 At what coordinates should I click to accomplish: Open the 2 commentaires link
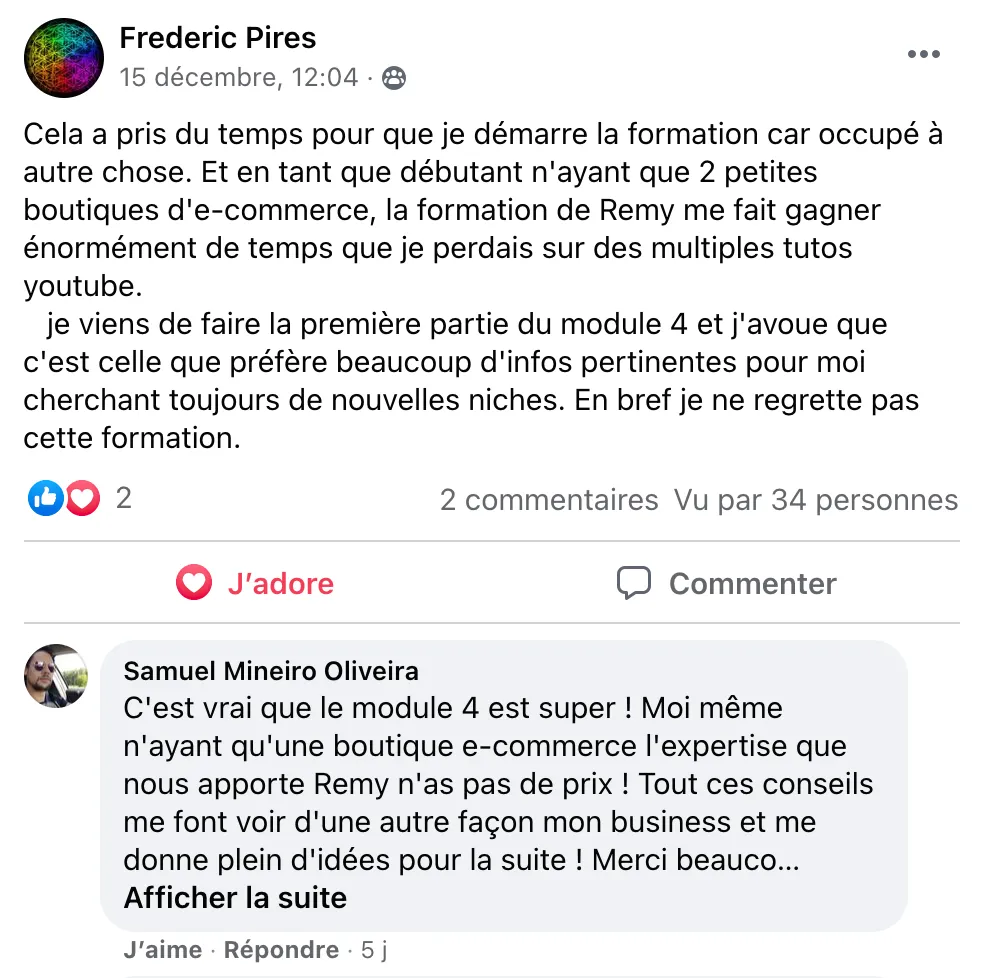[549, 500]
